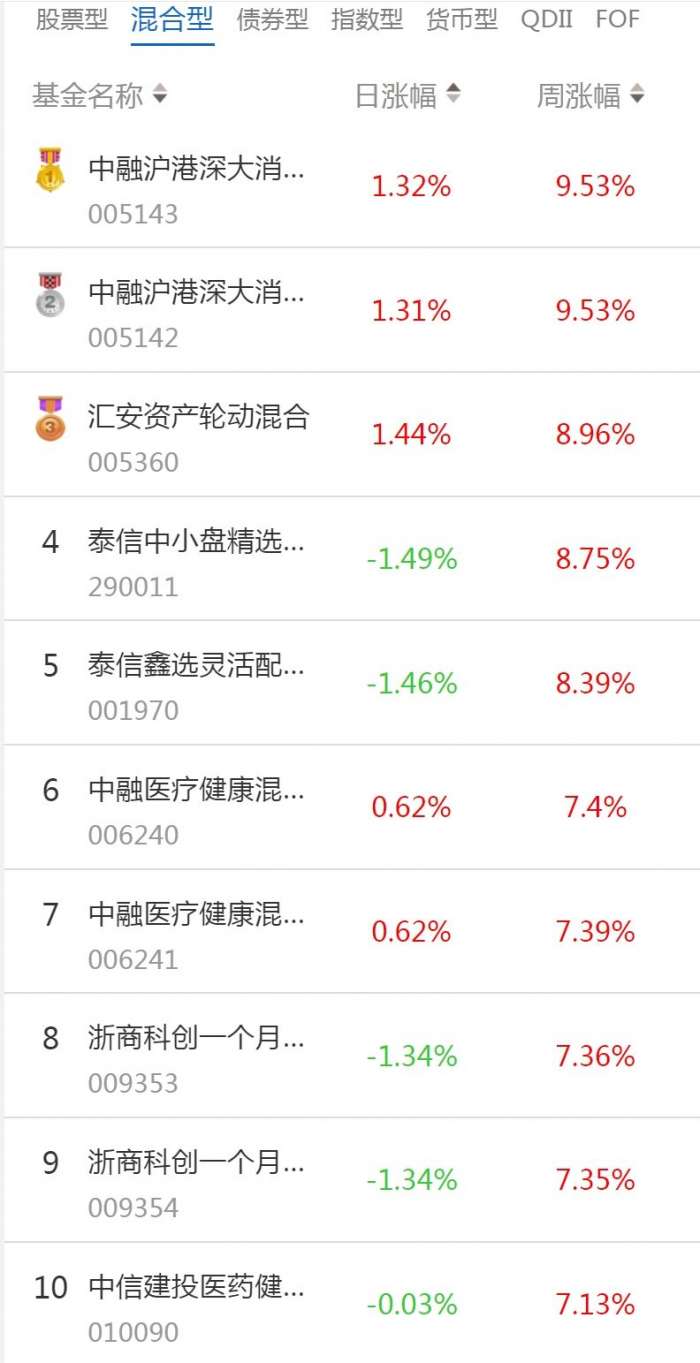
Task: Switch to the 股票型 tab
Action: pos(71,20)
